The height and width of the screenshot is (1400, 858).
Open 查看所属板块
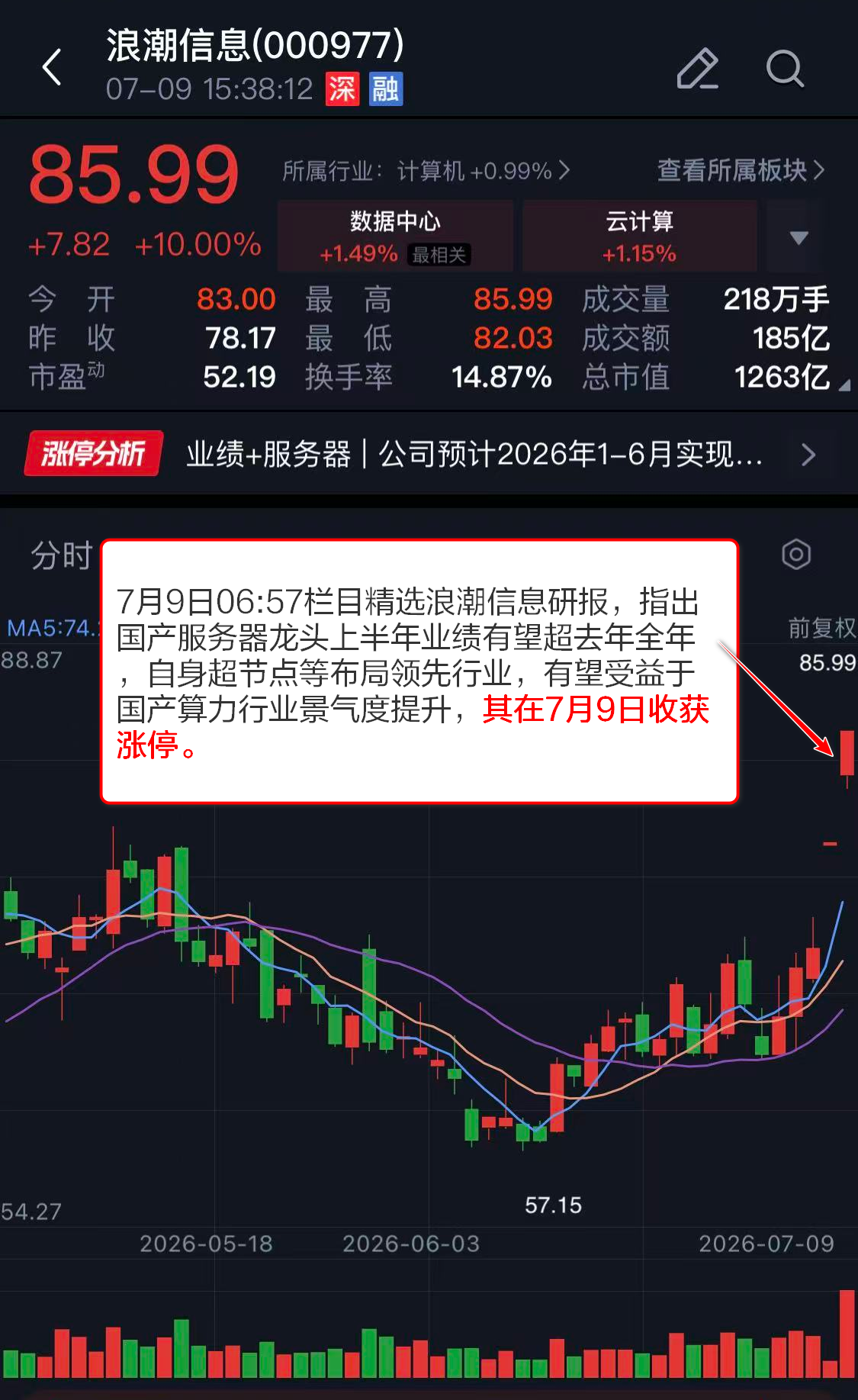(x=741, y=169)
